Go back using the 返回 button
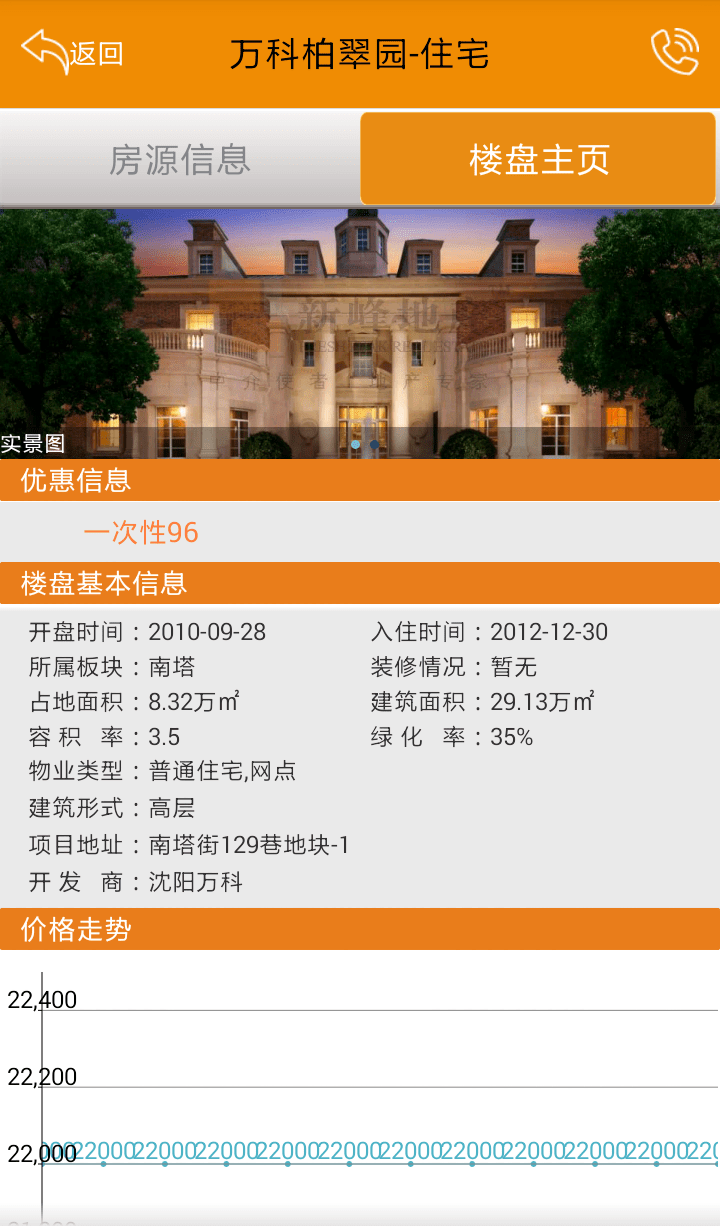Screen dimensions: 720x1226 point(72,52)
